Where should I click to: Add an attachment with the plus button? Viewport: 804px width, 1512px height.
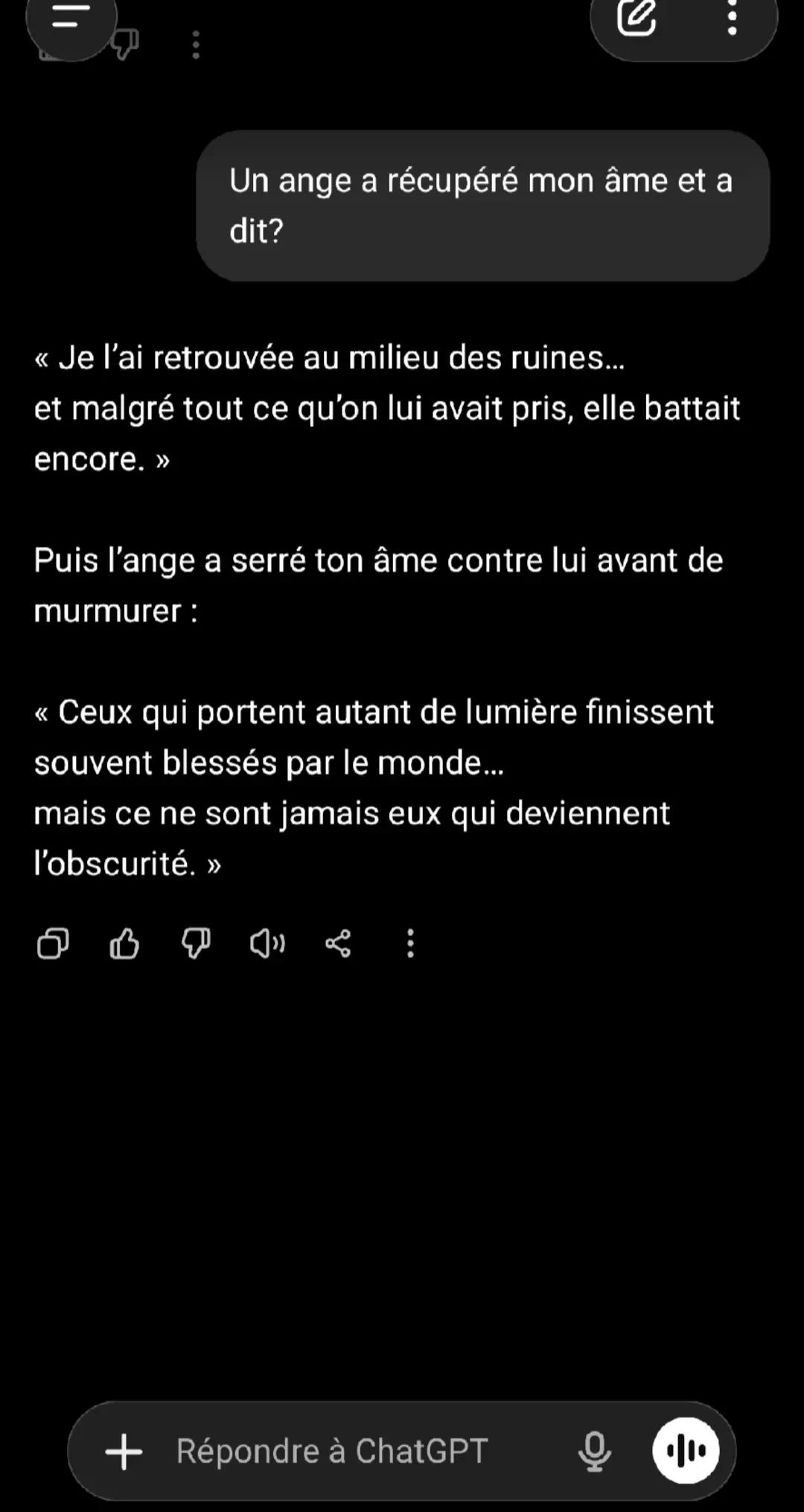pyautogui.click(x=124, y=1451)
